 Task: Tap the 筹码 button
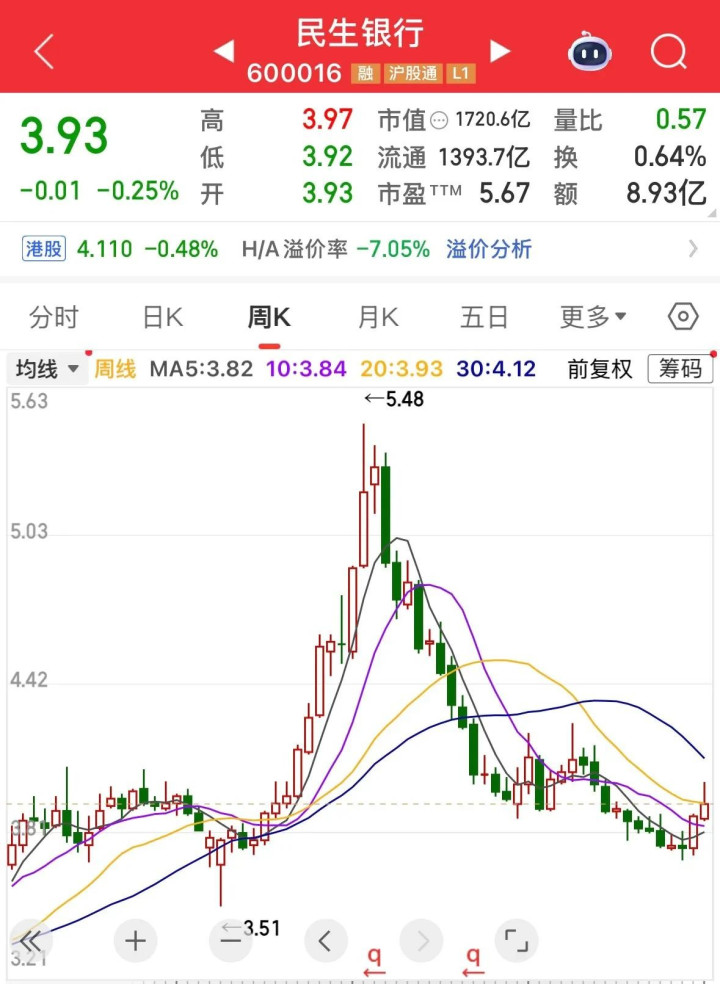pyautogui.click(x=680, y=369)
